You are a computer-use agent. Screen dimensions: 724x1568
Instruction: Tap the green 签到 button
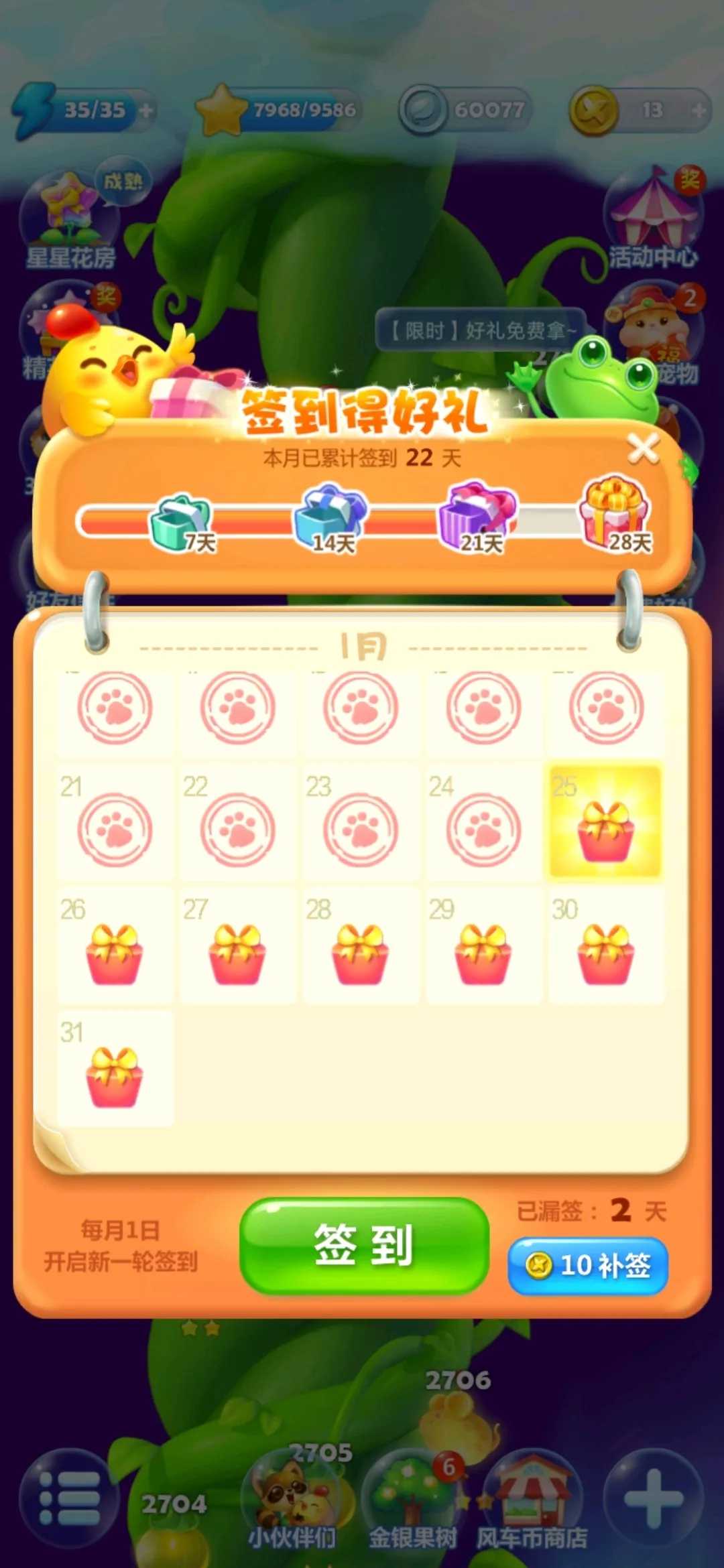click(364, 1246)
